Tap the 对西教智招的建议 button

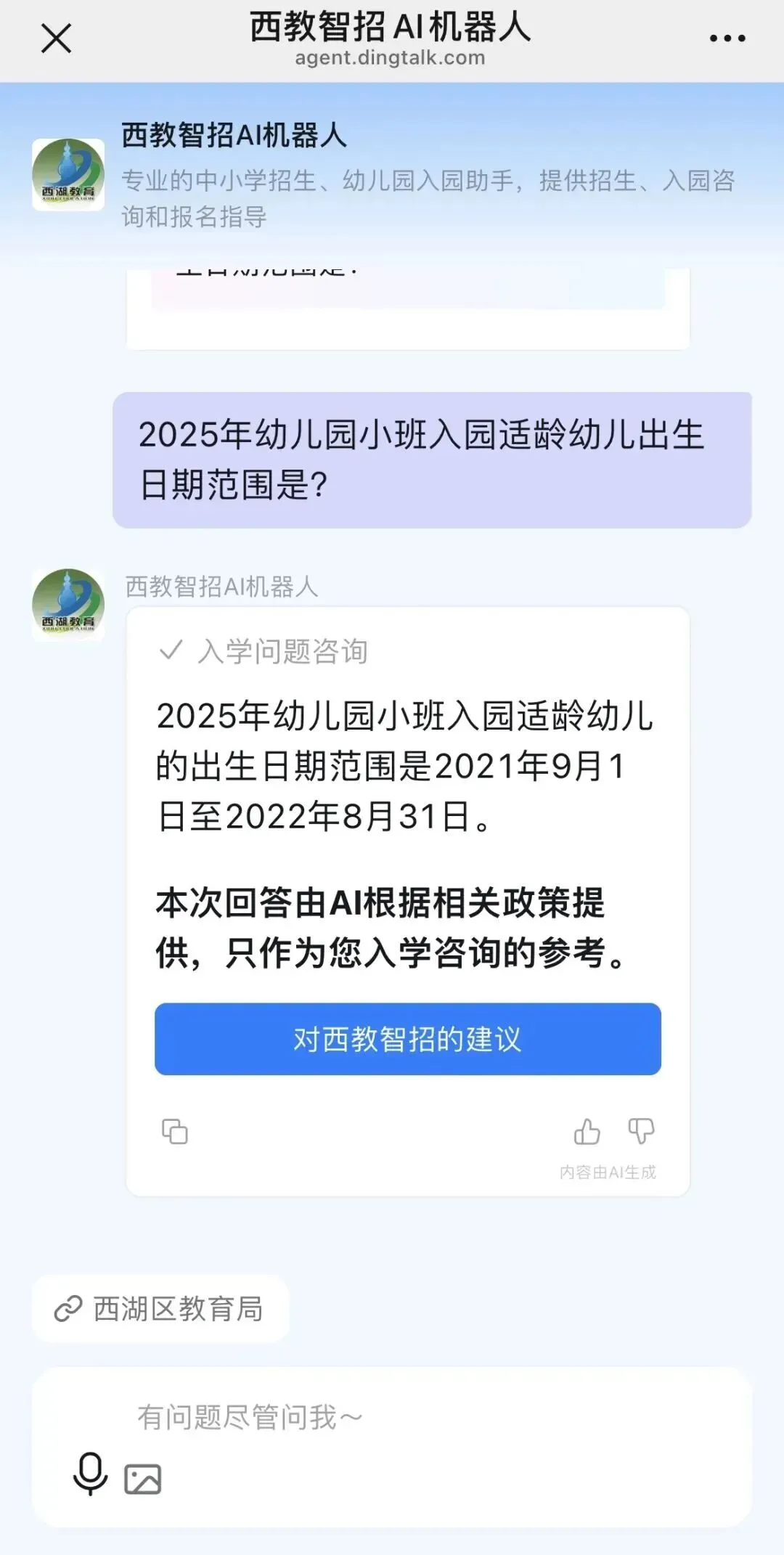[x=408, y=1039]
